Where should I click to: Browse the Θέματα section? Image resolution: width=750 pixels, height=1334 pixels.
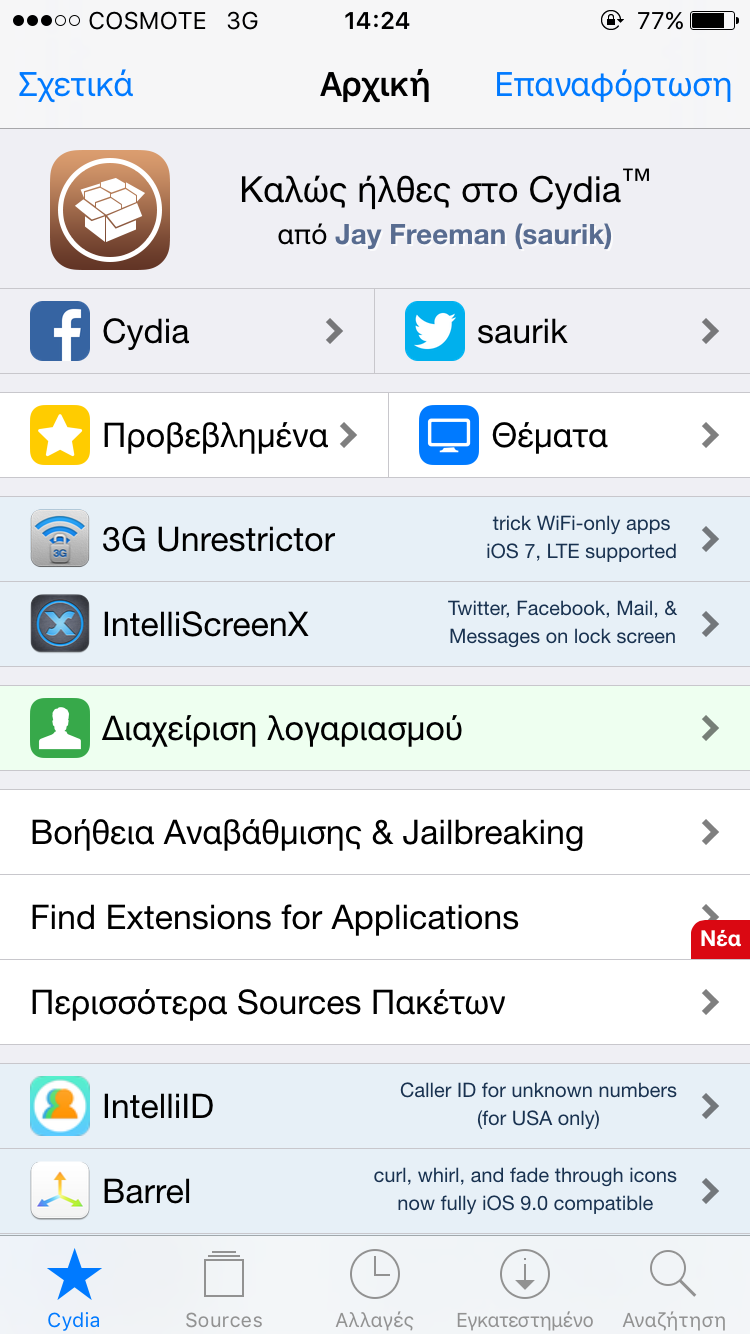570,435
